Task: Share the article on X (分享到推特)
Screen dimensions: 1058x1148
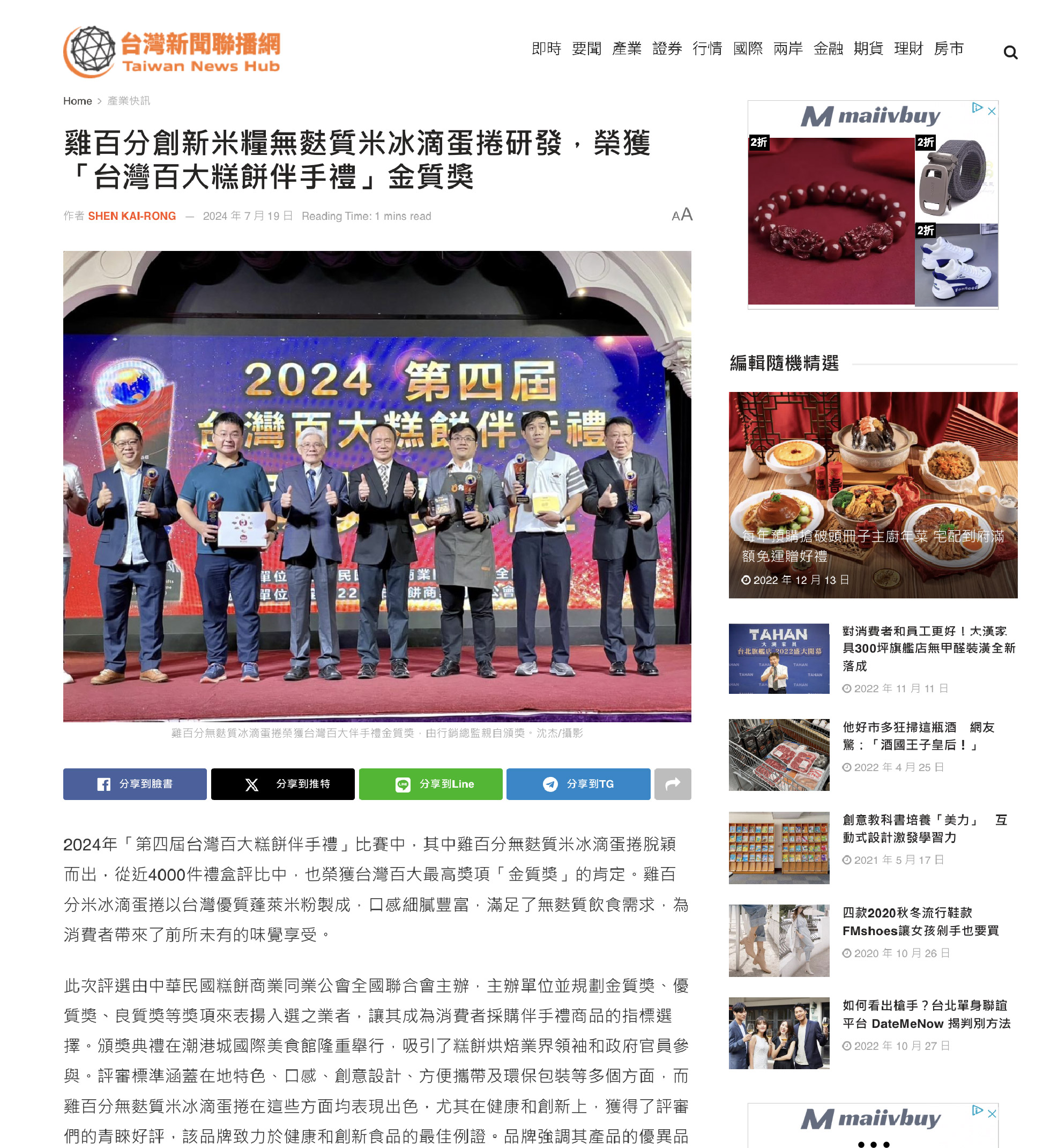Action: pos(283,784)
